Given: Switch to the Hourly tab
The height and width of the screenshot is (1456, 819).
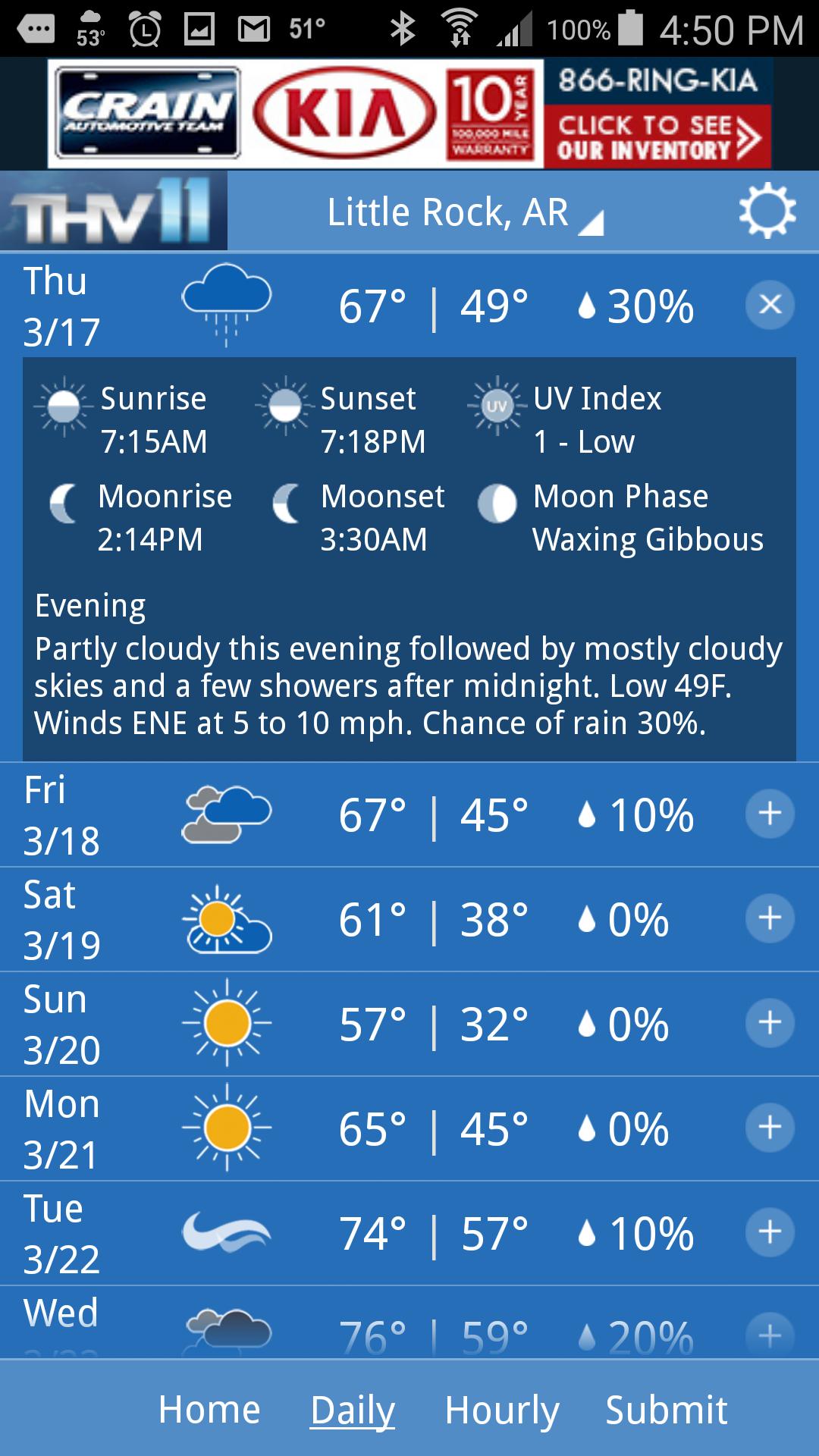Looking at the screenshot, I should [502, 1410].
